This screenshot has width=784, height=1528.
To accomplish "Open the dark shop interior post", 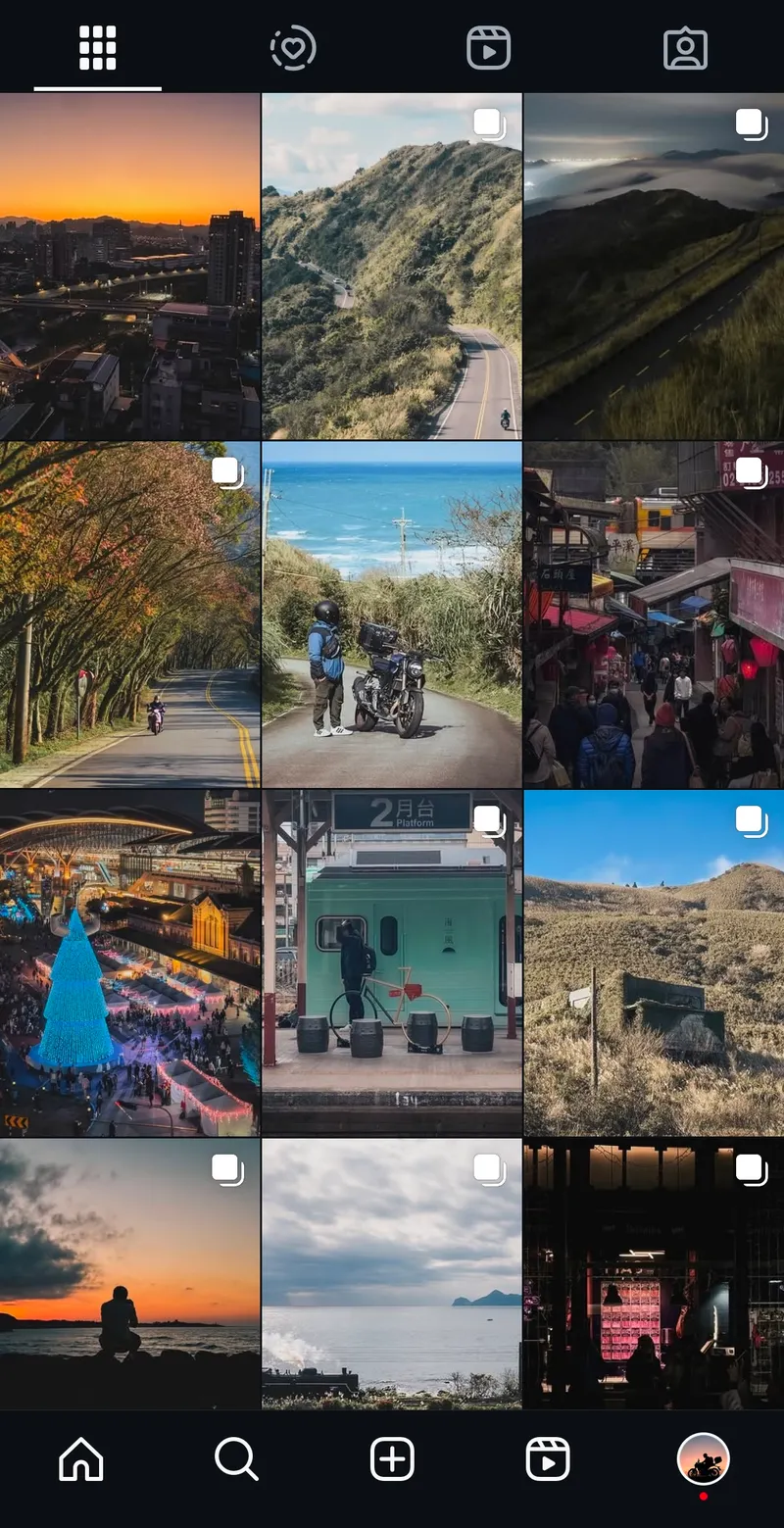I will 654,1273.
